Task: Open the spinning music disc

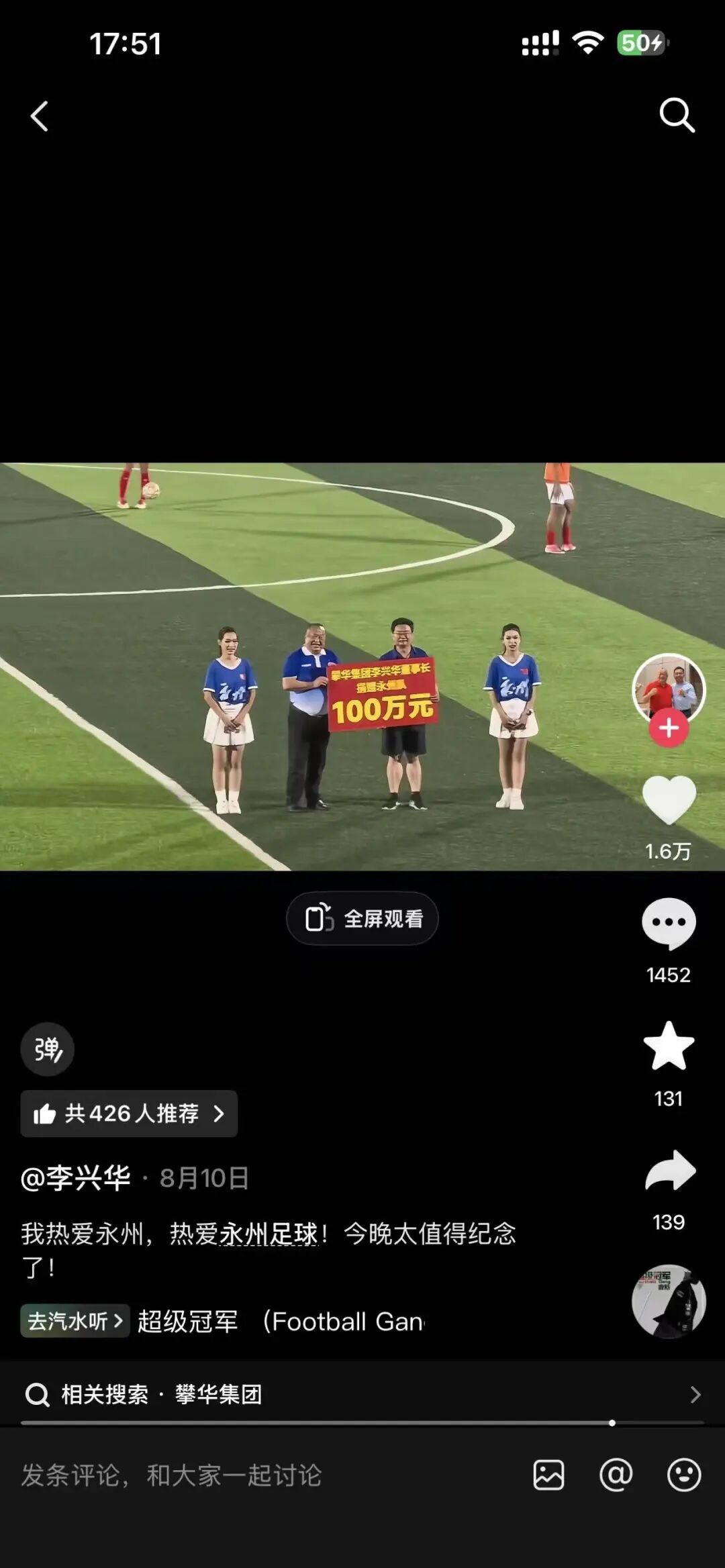Action: 669,1302
